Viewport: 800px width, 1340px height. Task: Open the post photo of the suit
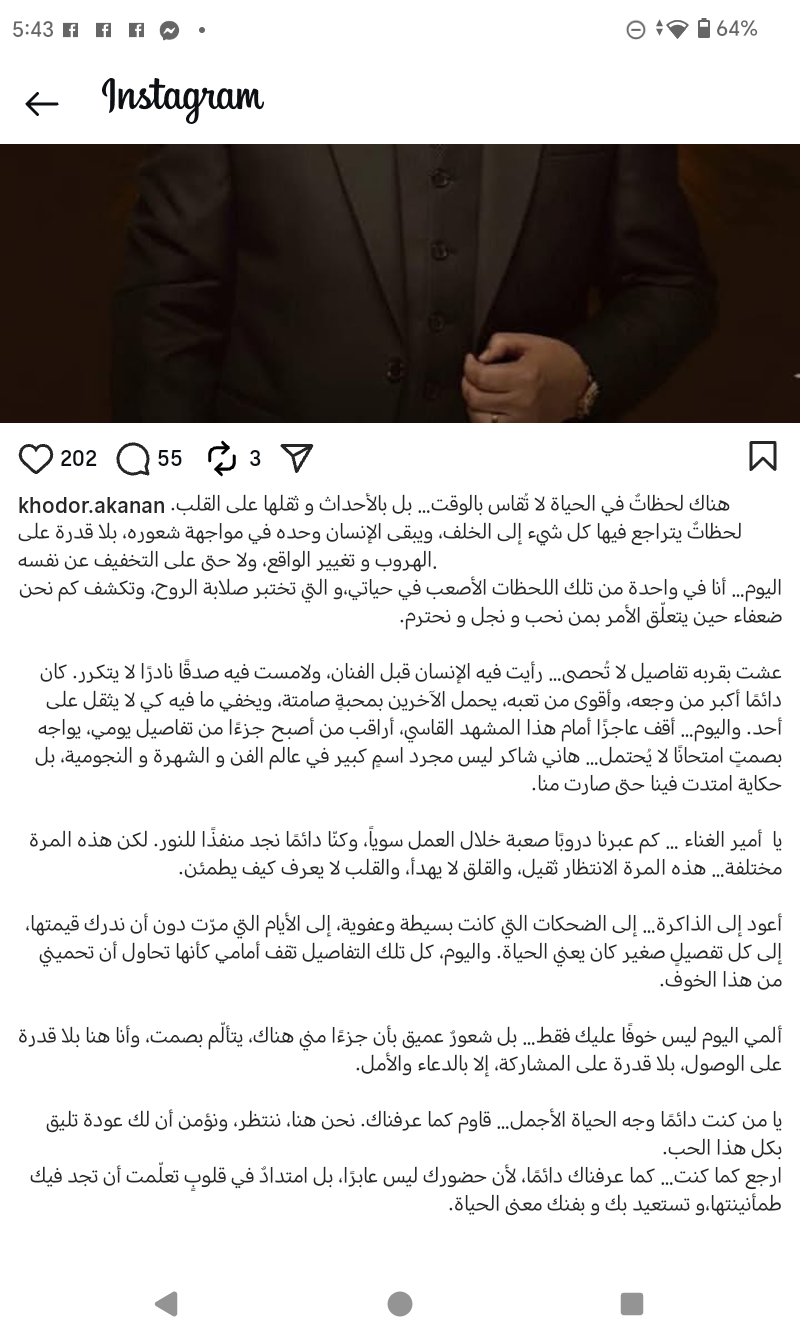click(x=400, y=283)
